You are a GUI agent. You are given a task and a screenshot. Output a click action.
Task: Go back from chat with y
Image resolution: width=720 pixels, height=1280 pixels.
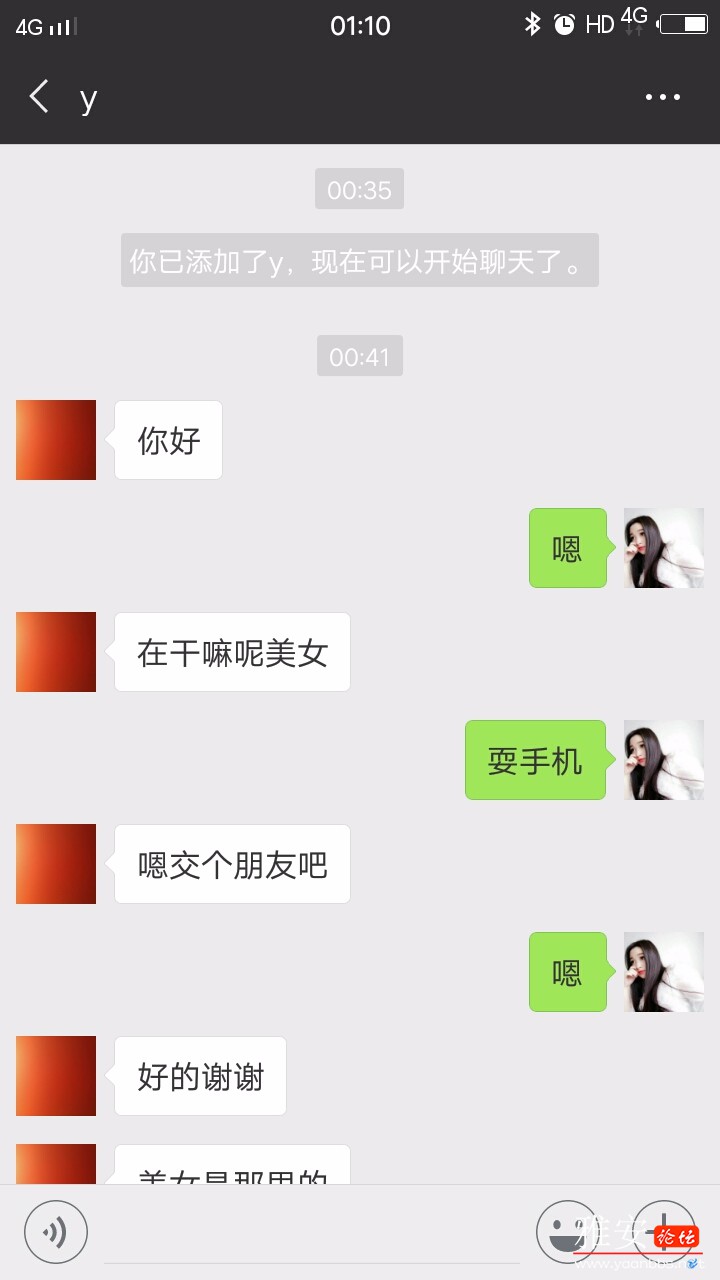coord(39,97)
